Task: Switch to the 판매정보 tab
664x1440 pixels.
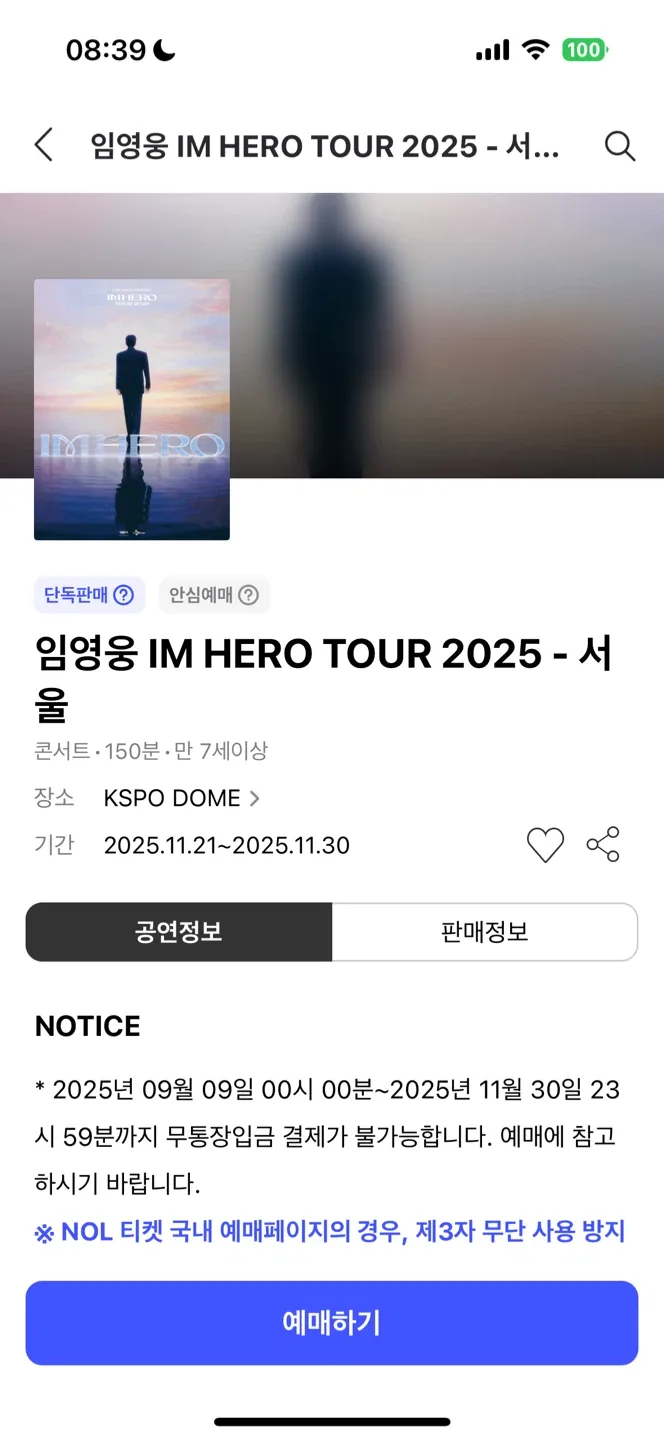Action: 484,932
